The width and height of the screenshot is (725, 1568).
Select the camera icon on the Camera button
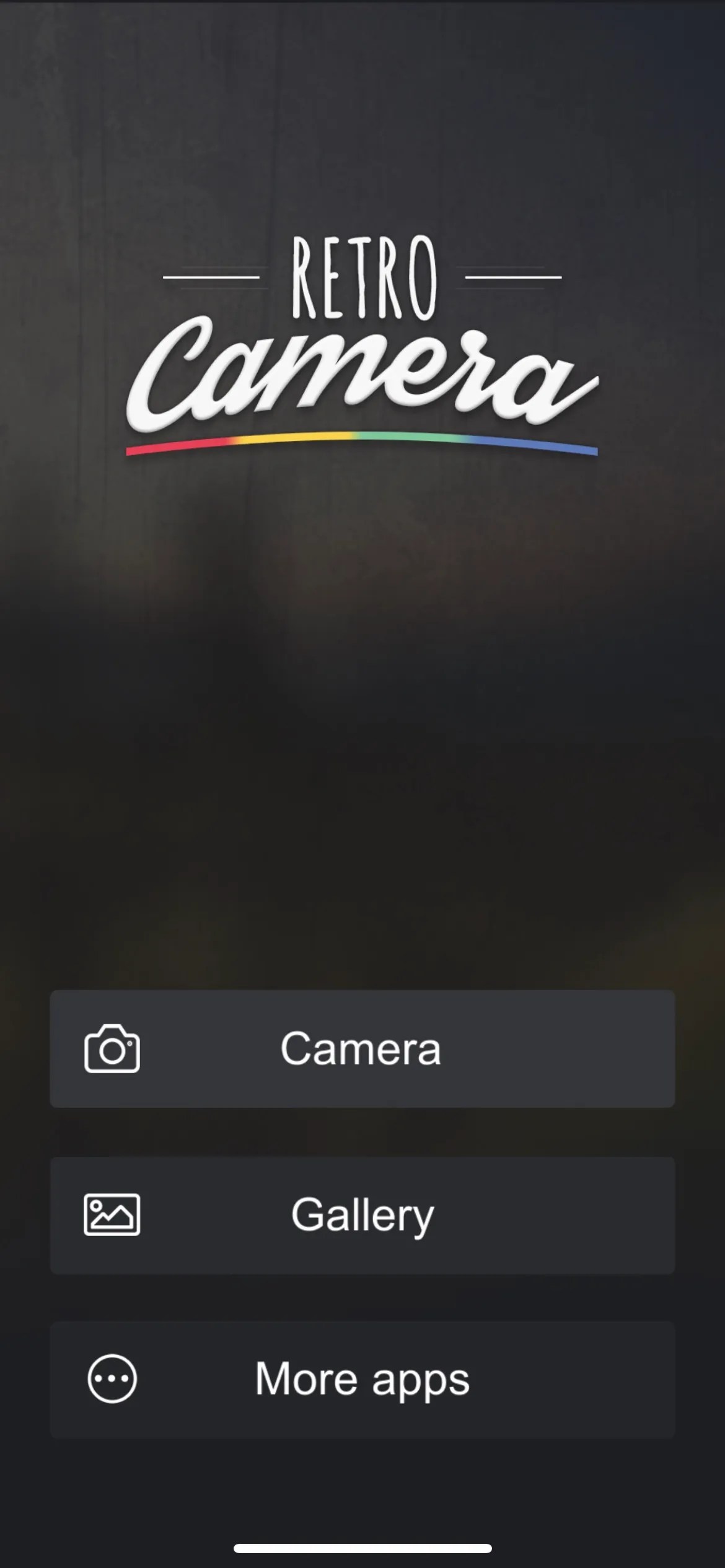pyautogui.click(x=110, y=1050)
